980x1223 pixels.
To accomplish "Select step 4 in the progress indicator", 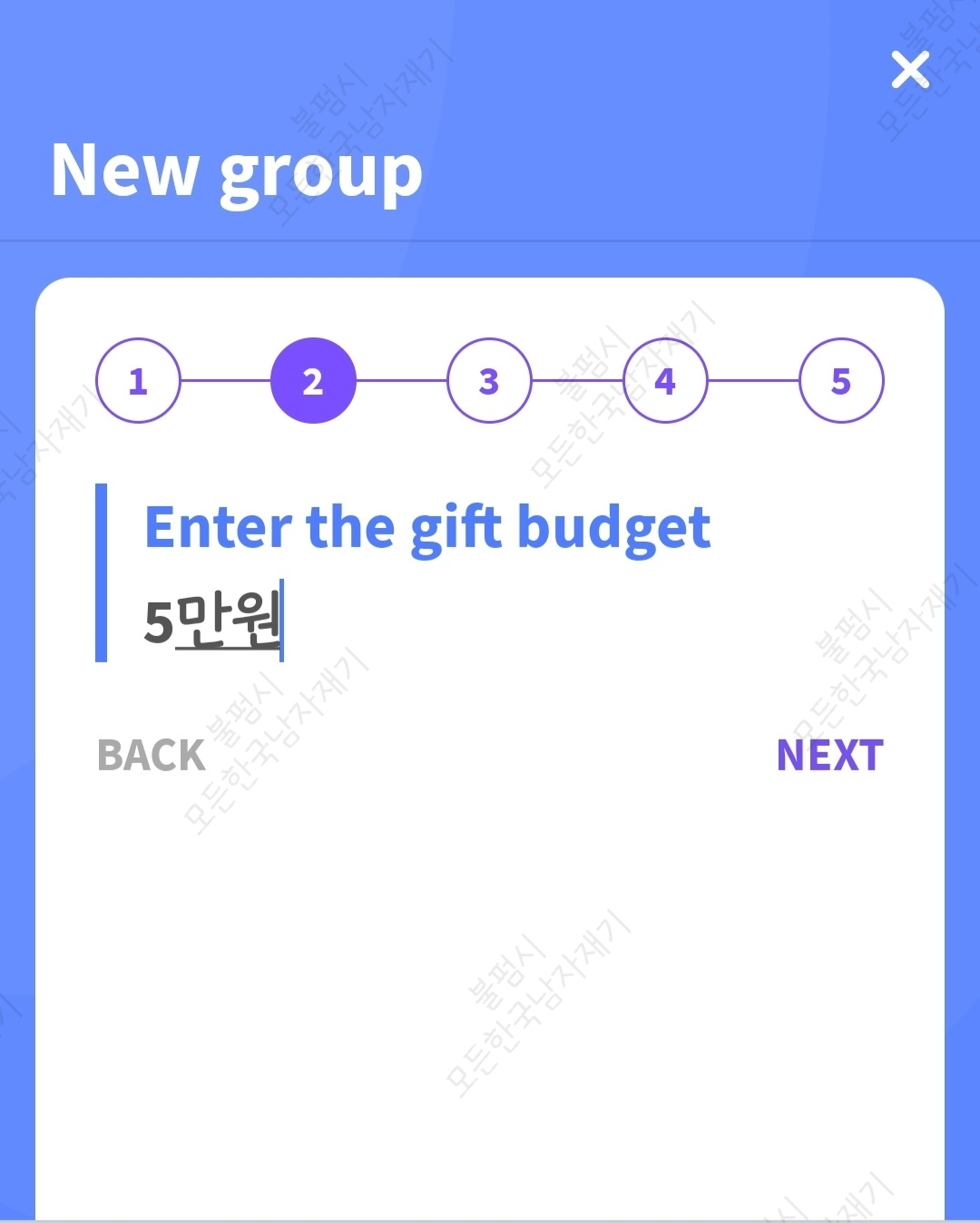I will coord(665,381).
